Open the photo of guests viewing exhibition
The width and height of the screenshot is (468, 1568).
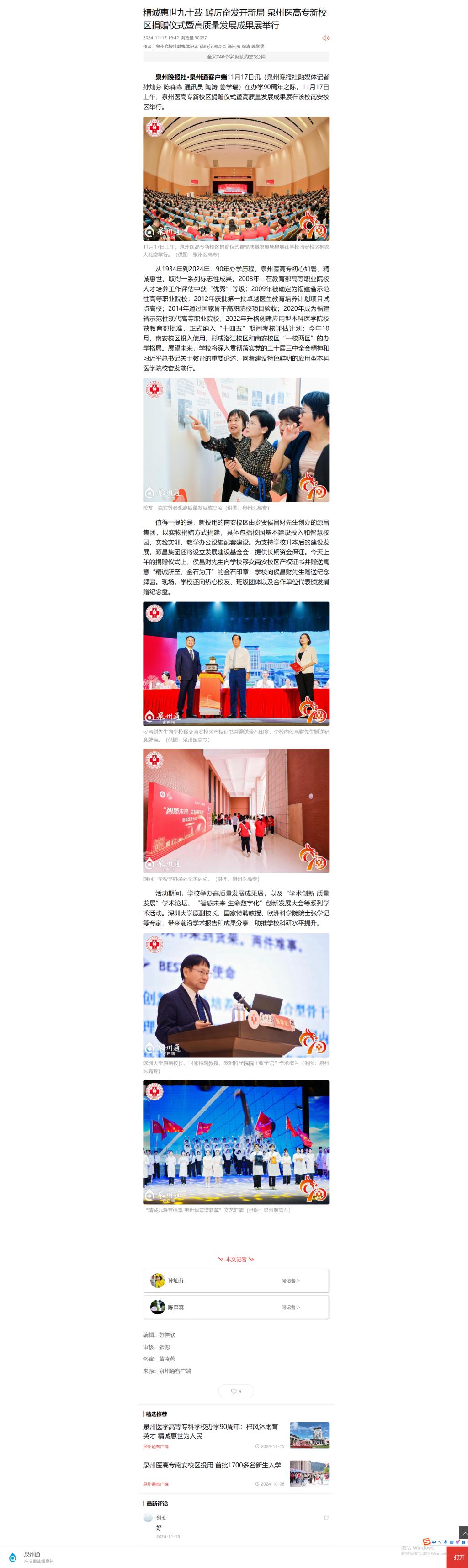(x=236, y=440)
